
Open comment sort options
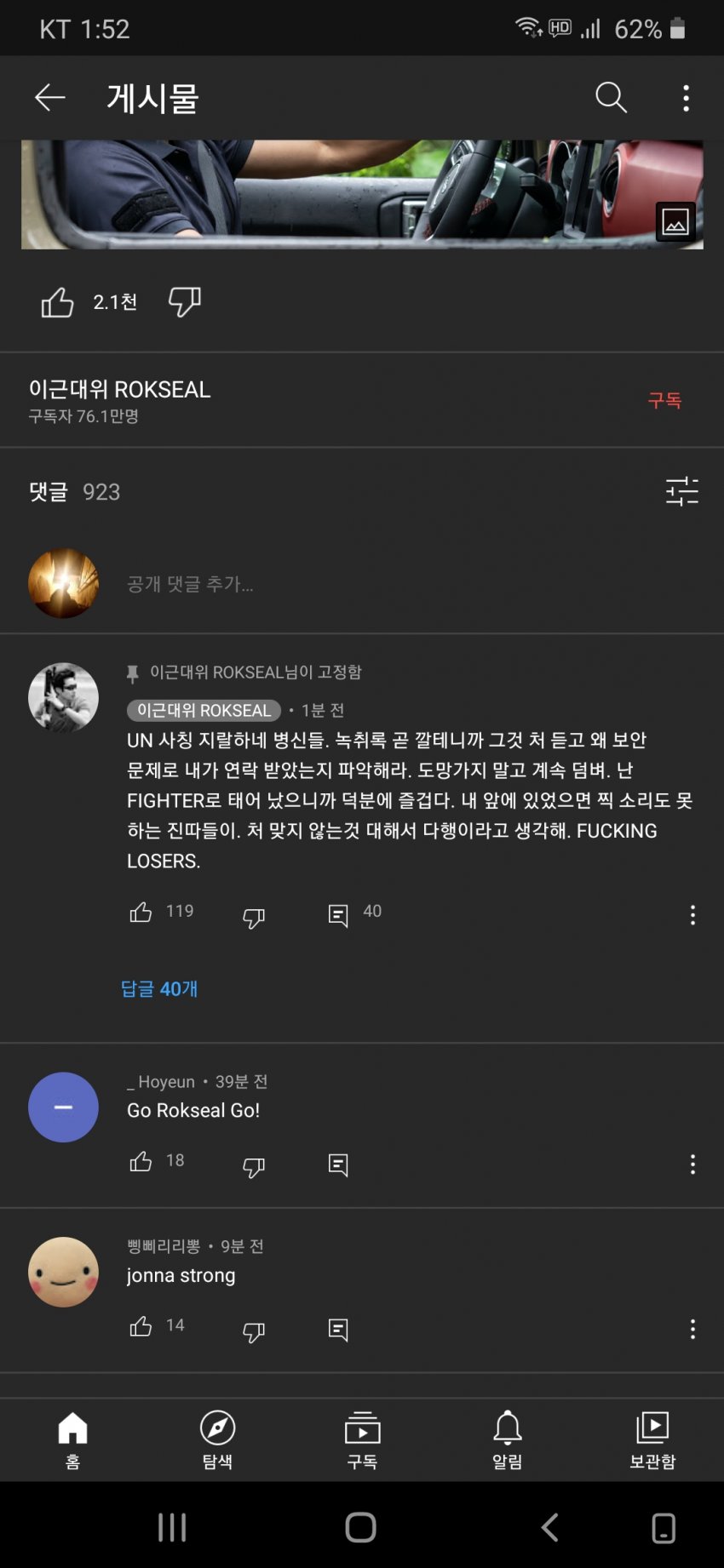(681, 491)
